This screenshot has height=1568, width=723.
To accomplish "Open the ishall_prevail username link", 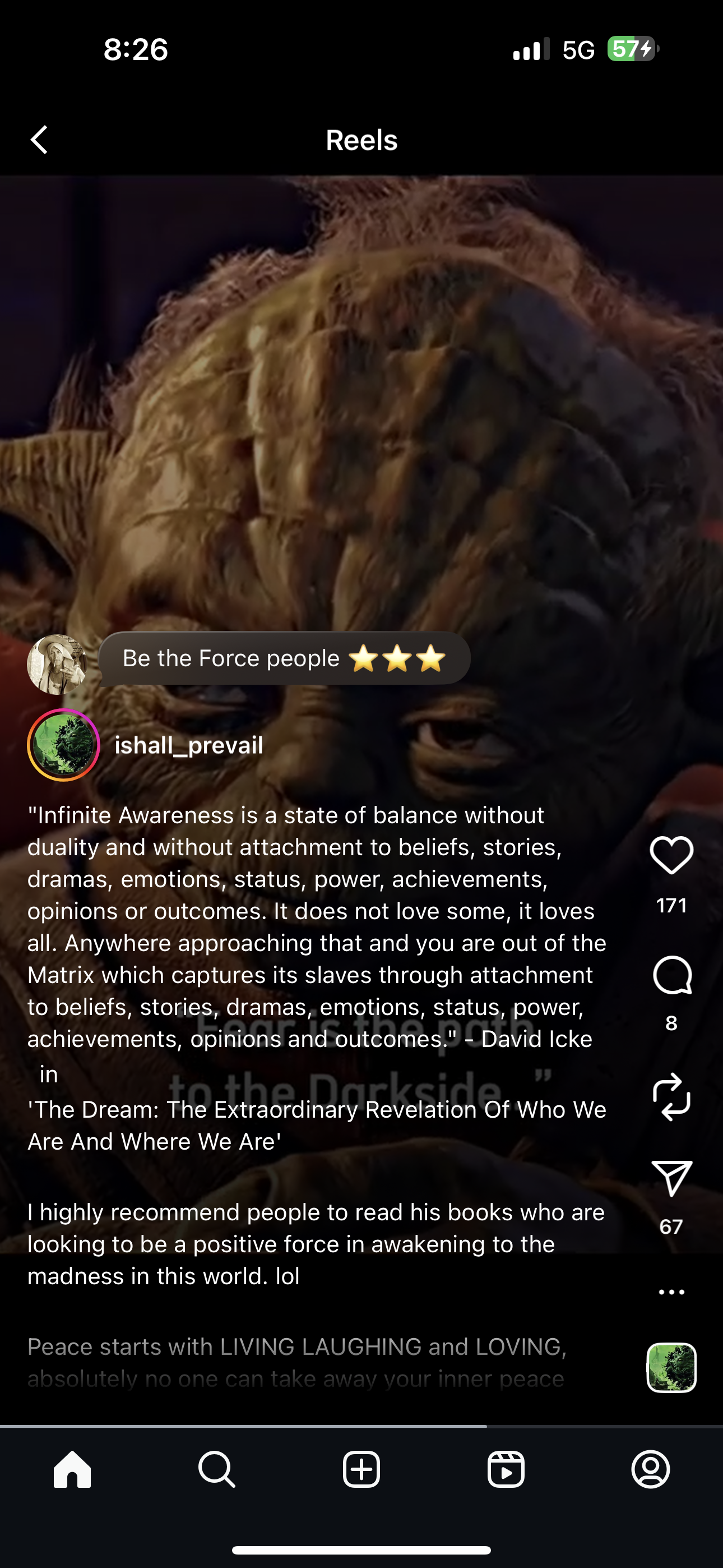I will click(189, 745).
